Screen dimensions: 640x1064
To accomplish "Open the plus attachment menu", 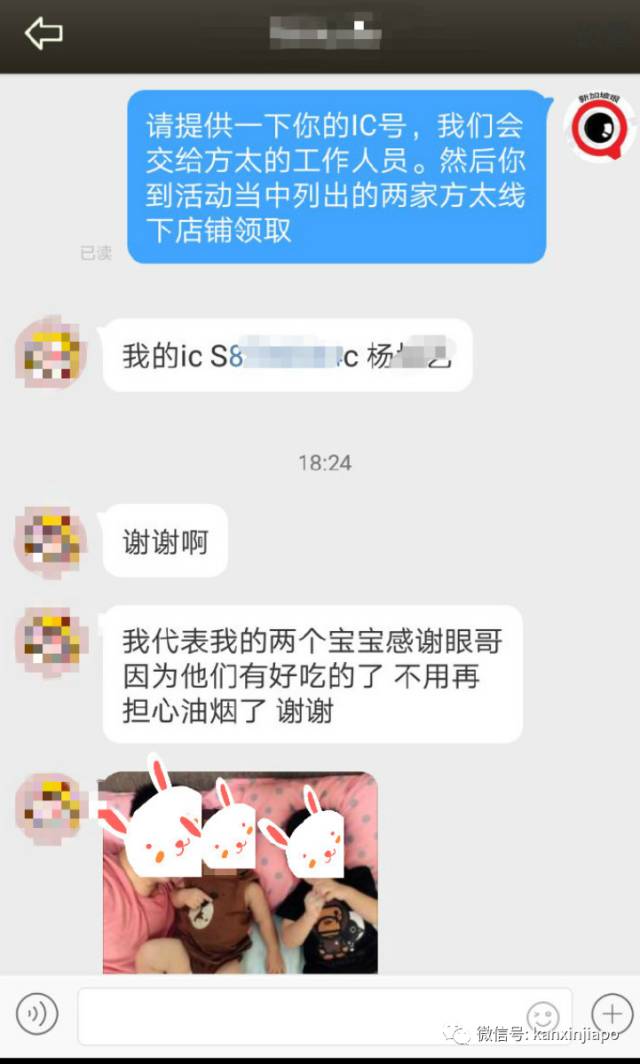I will point(609,1012).
